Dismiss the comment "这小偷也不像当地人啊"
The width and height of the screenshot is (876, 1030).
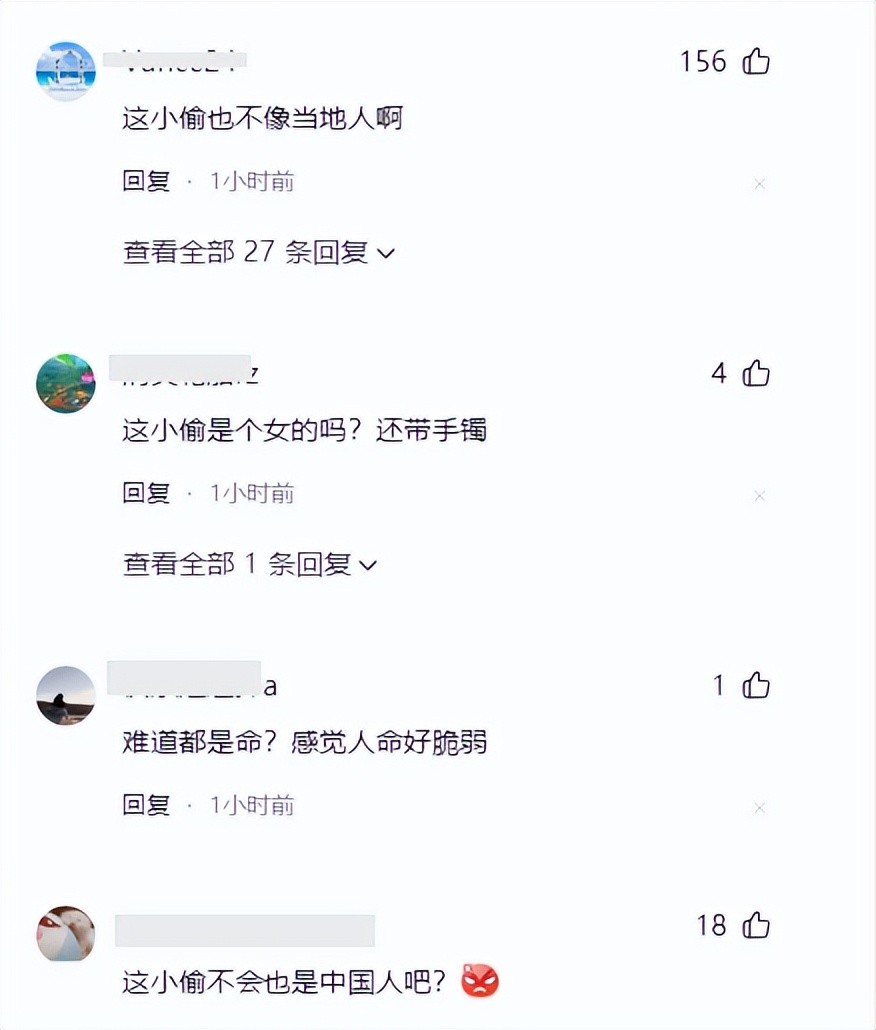pyautogui.click(x=759, y=184)
